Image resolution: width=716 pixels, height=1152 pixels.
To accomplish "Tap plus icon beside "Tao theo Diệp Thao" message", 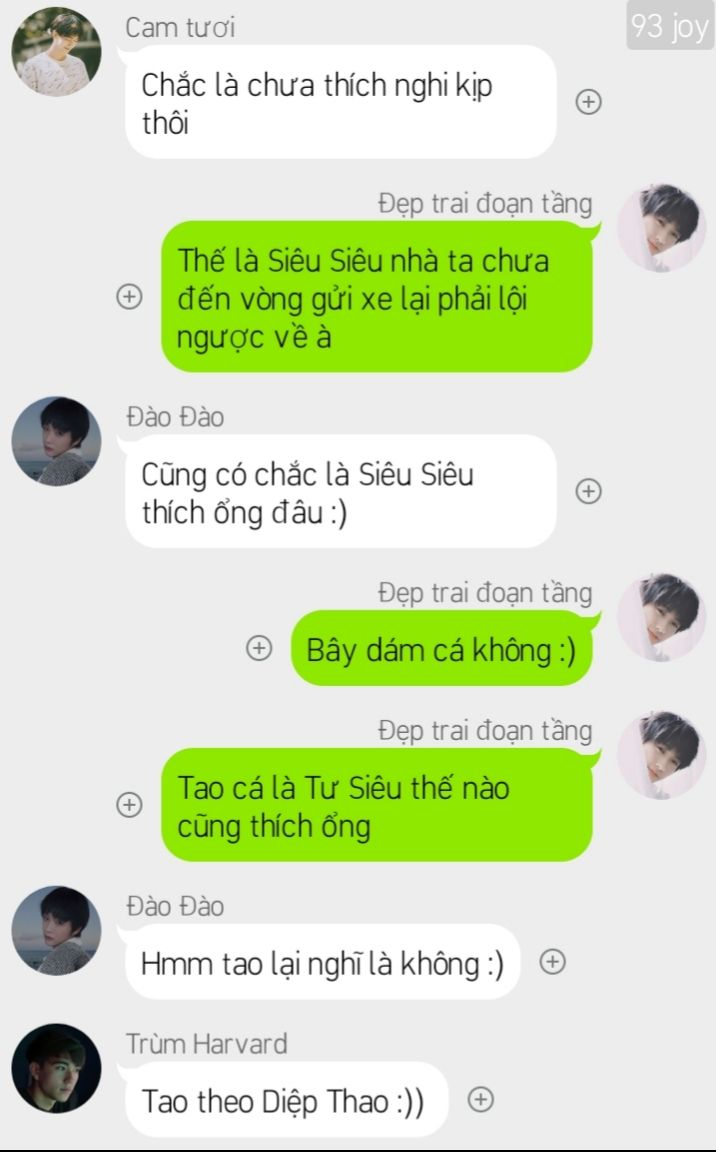I will tap(480, 1099).
